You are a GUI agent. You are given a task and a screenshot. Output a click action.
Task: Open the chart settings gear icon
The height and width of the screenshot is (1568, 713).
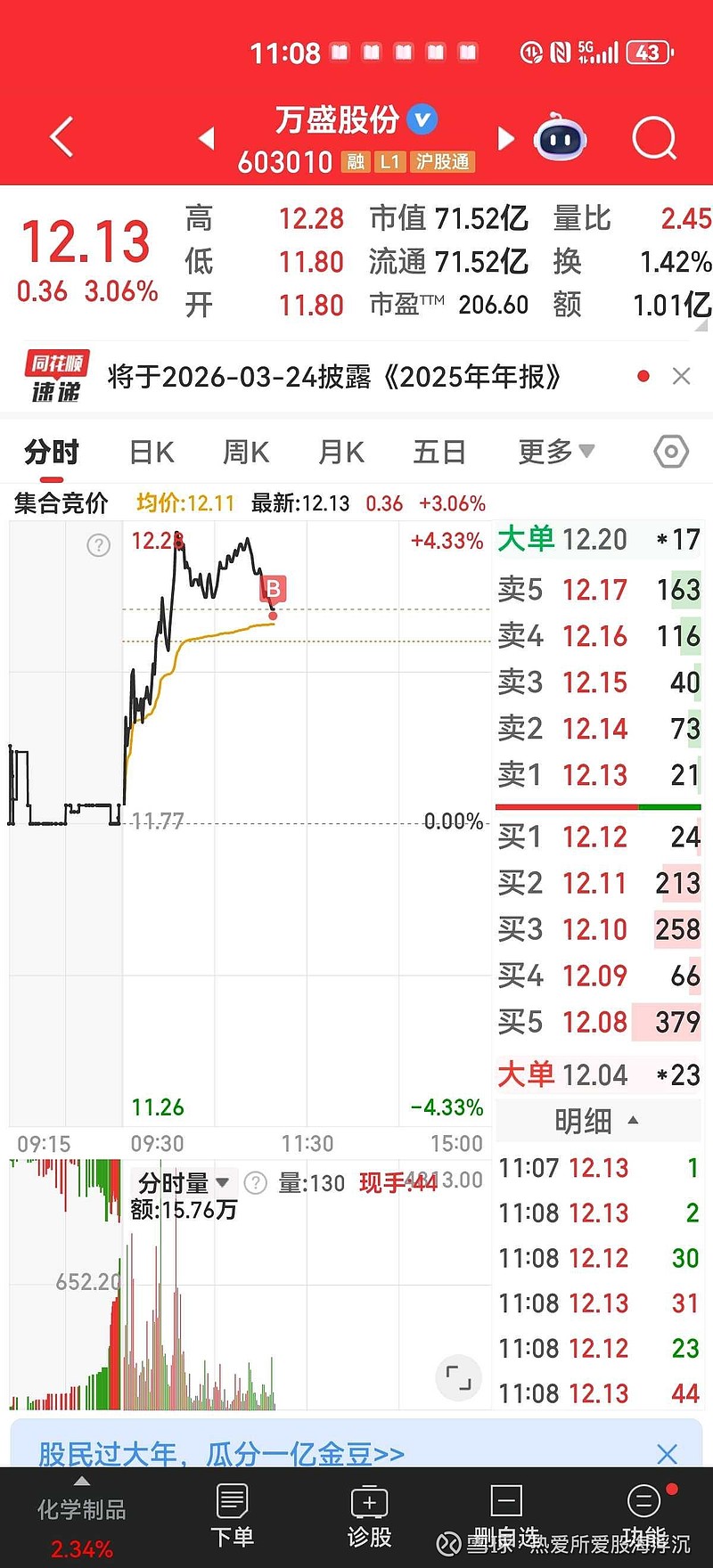[669, 452]
